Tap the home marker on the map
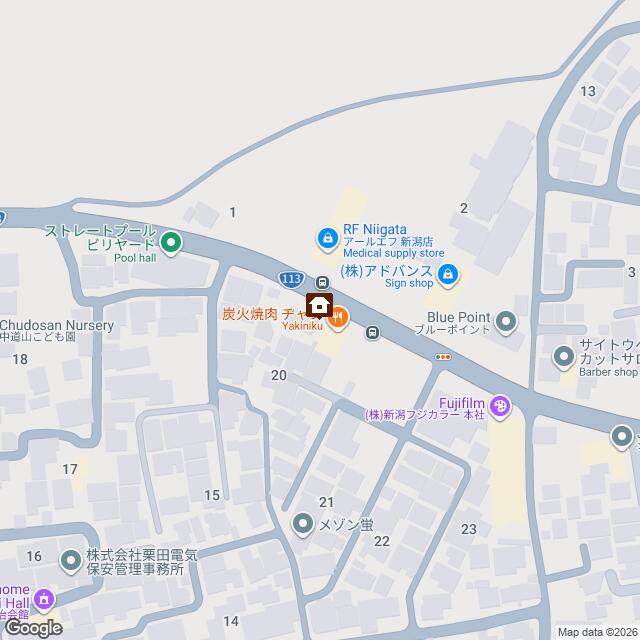 click(320, 305)
